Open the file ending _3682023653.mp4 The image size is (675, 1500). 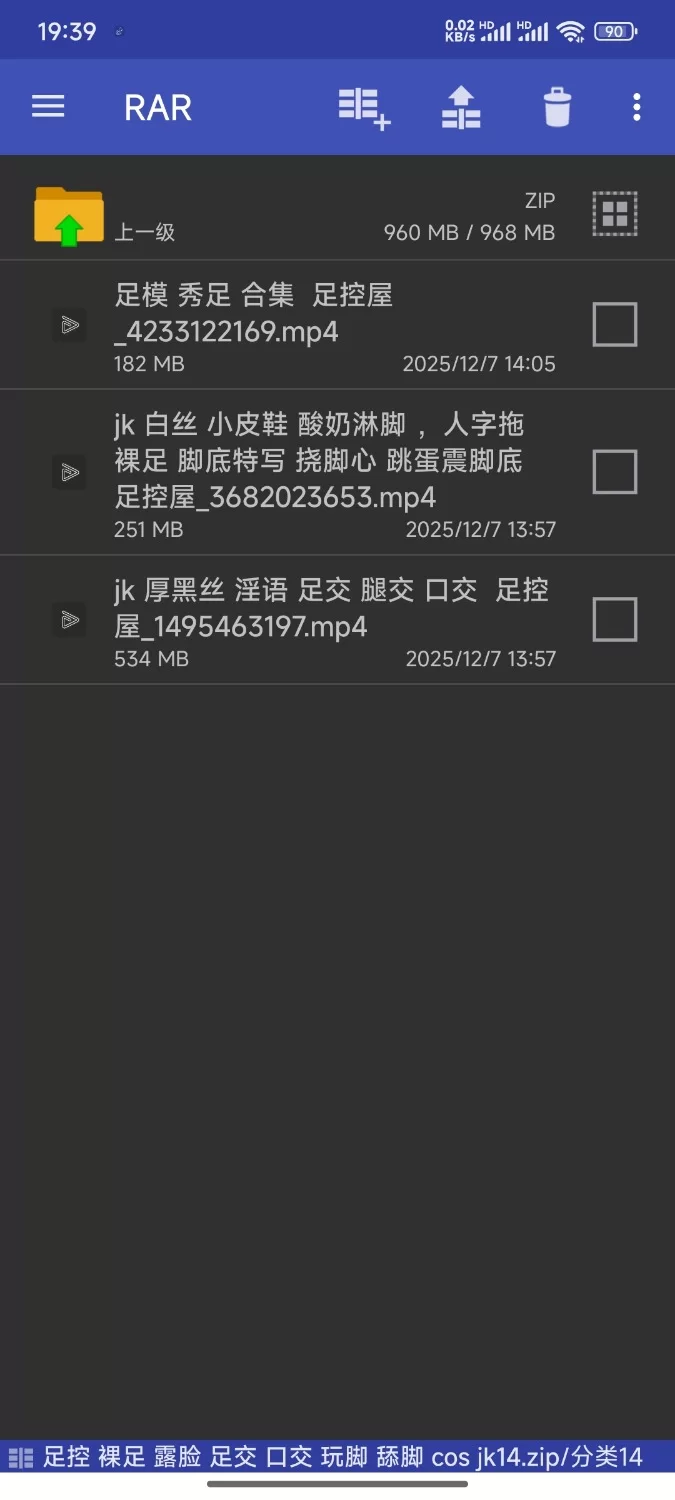pyautogui.click(x=300, y=472)
